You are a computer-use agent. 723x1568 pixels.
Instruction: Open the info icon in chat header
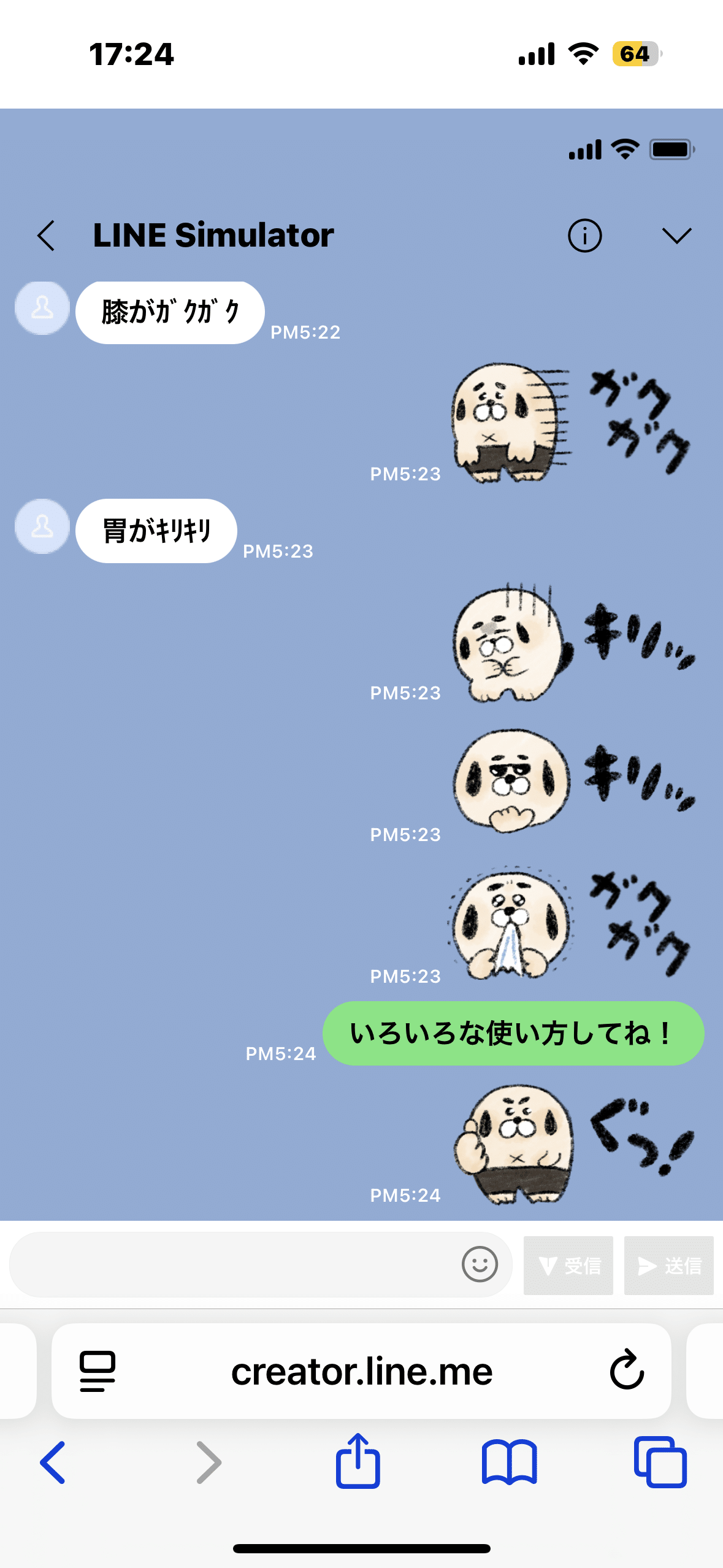(x=584, y=236)
